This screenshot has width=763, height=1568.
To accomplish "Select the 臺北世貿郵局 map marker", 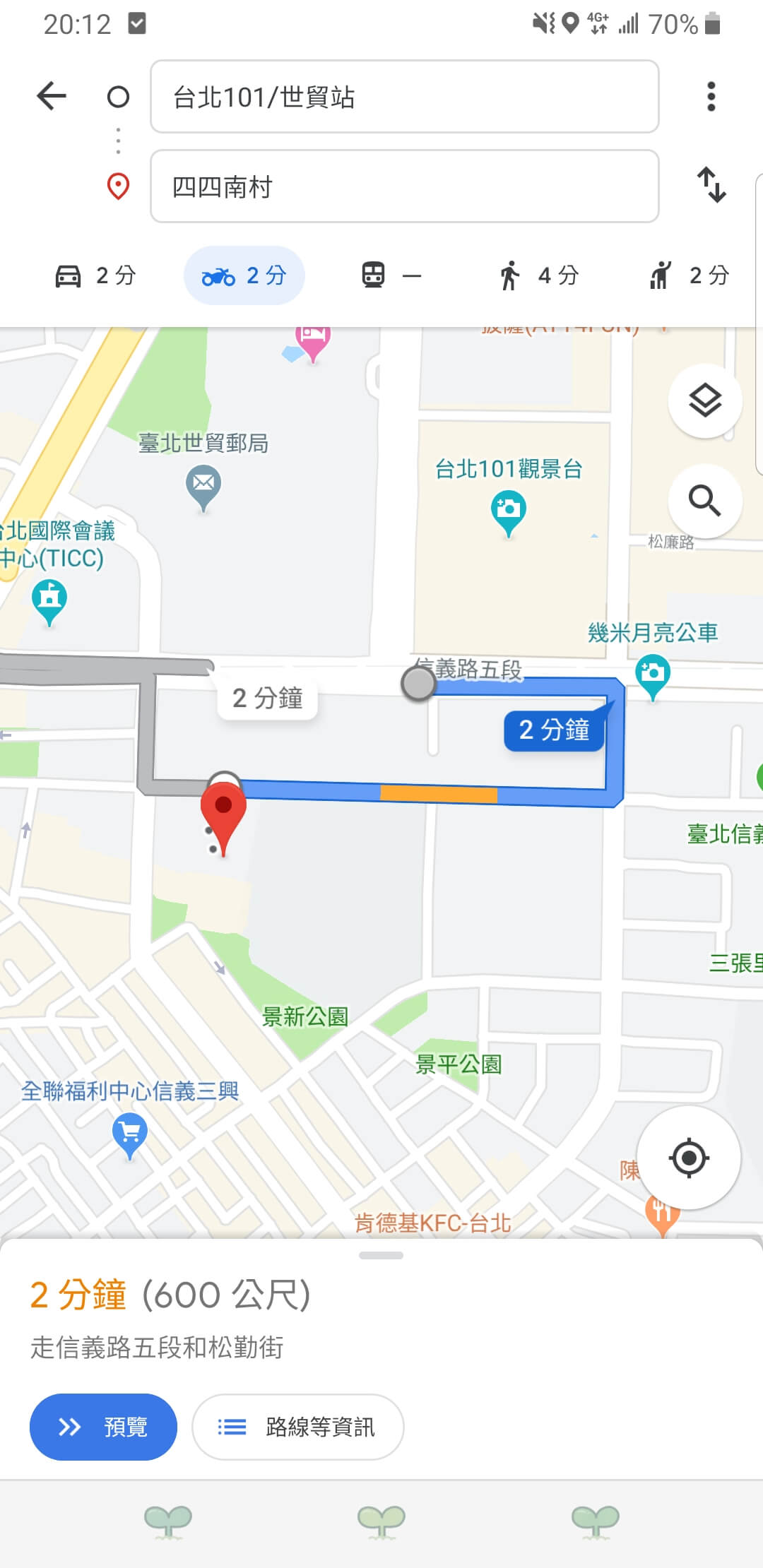I will pyautogui.click(x=203, y=485).
